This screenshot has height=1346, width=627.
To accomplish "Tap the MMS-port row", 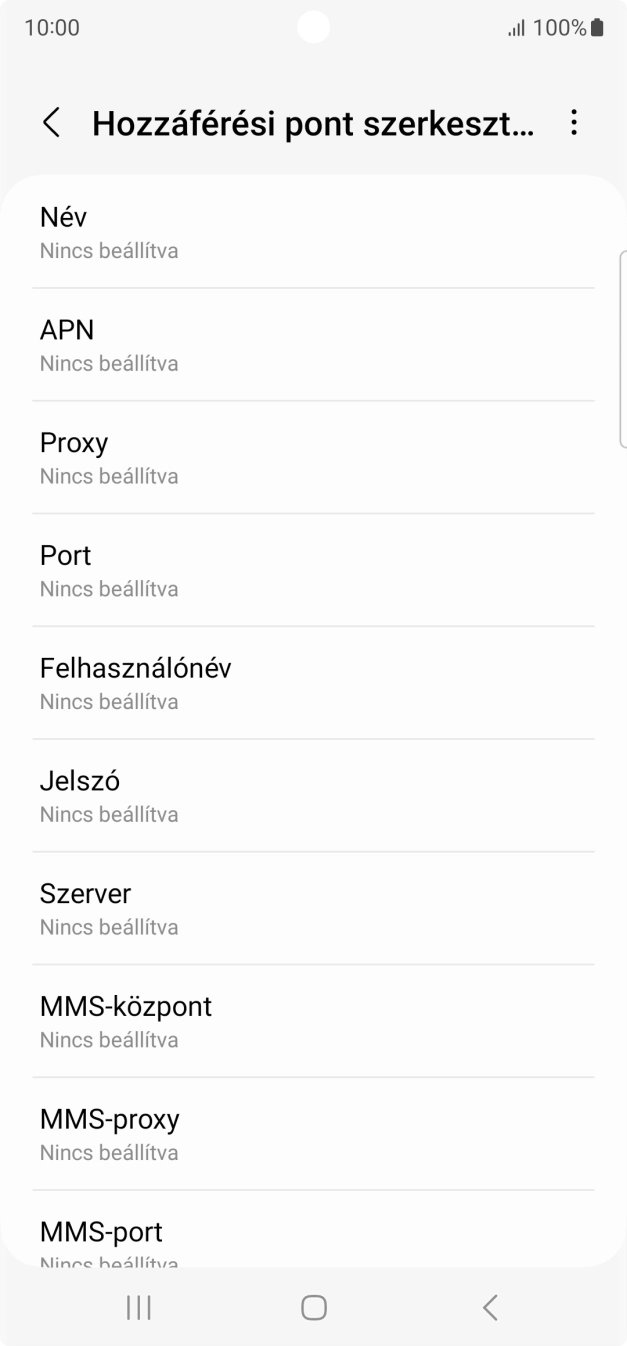I will (x=313, y=1238).
